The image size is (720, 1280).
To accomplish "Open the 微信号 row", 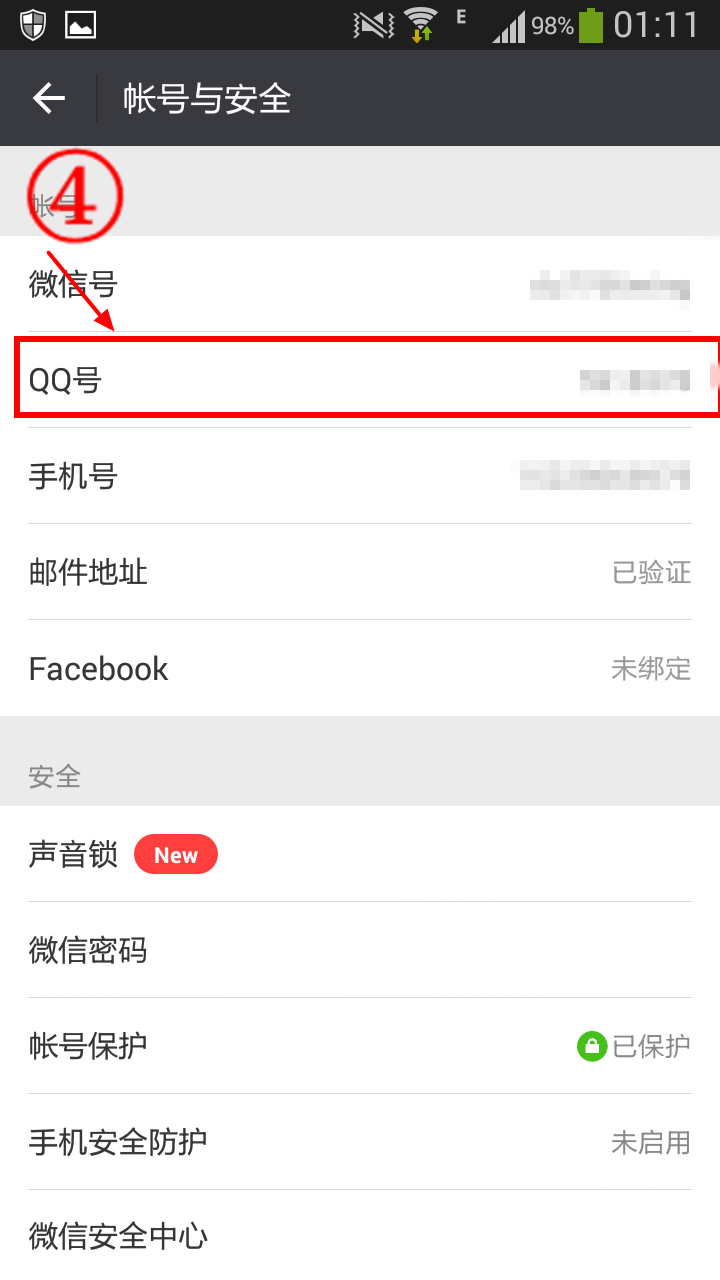I will click(360, 284).
